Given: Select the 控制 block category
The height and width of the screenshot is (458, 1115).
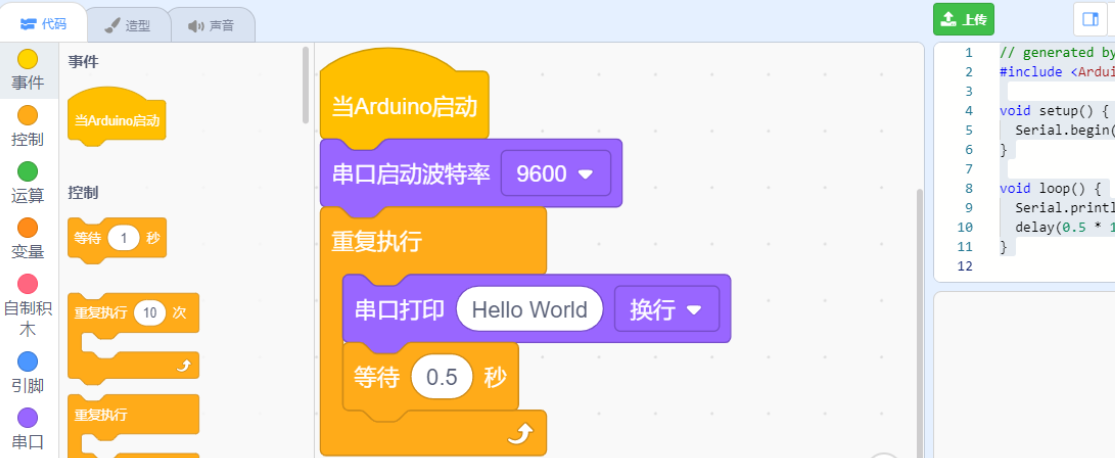Looking at the screenshot, I should [28, 126].
